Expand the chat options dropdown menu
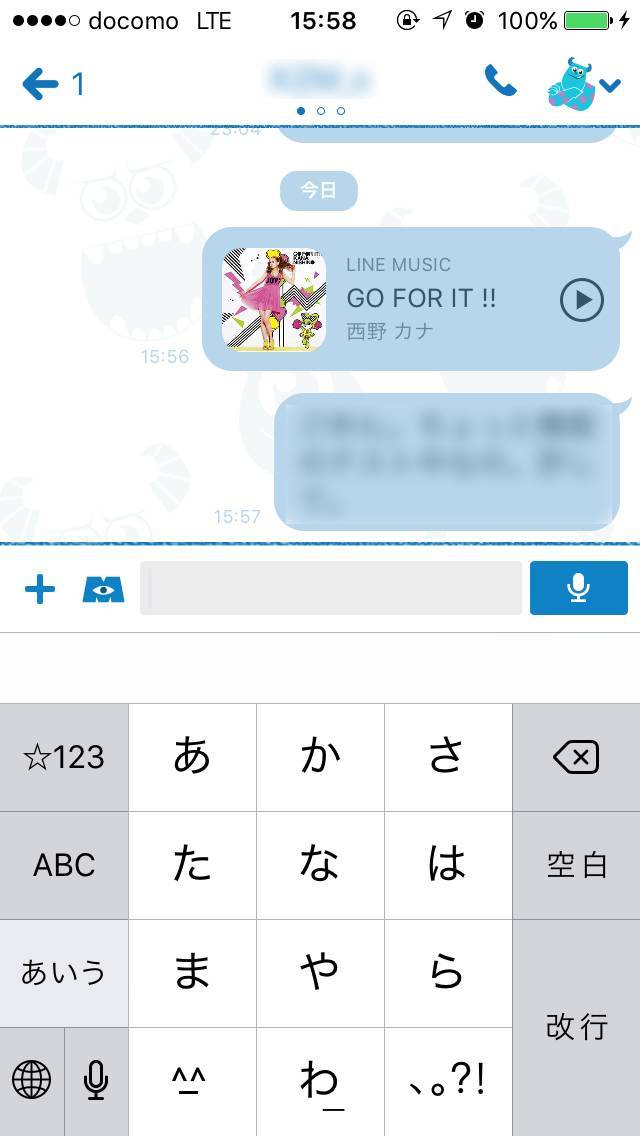Screen dimensions: 640x1136 608,86
